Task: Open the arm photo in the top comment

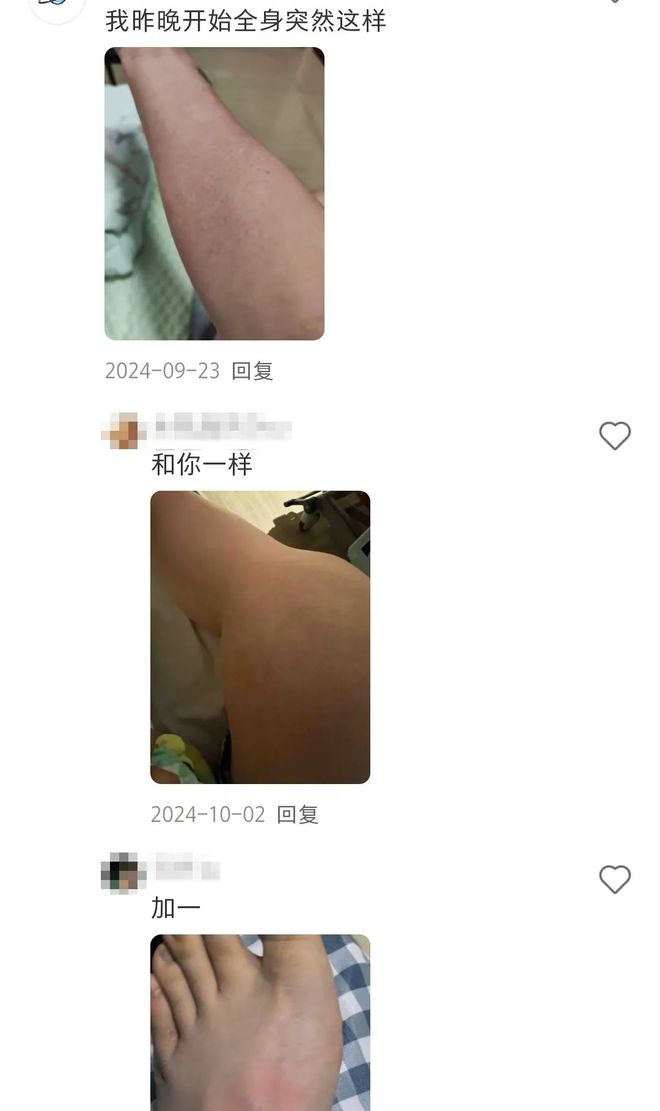Action: [x=214, y=194]
